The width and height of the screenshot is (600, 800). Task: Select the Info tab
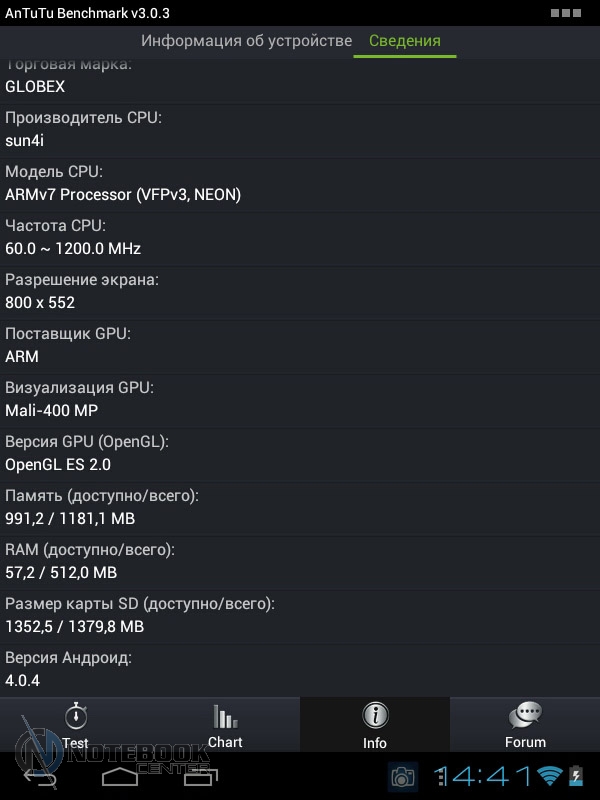coord(375,726)
